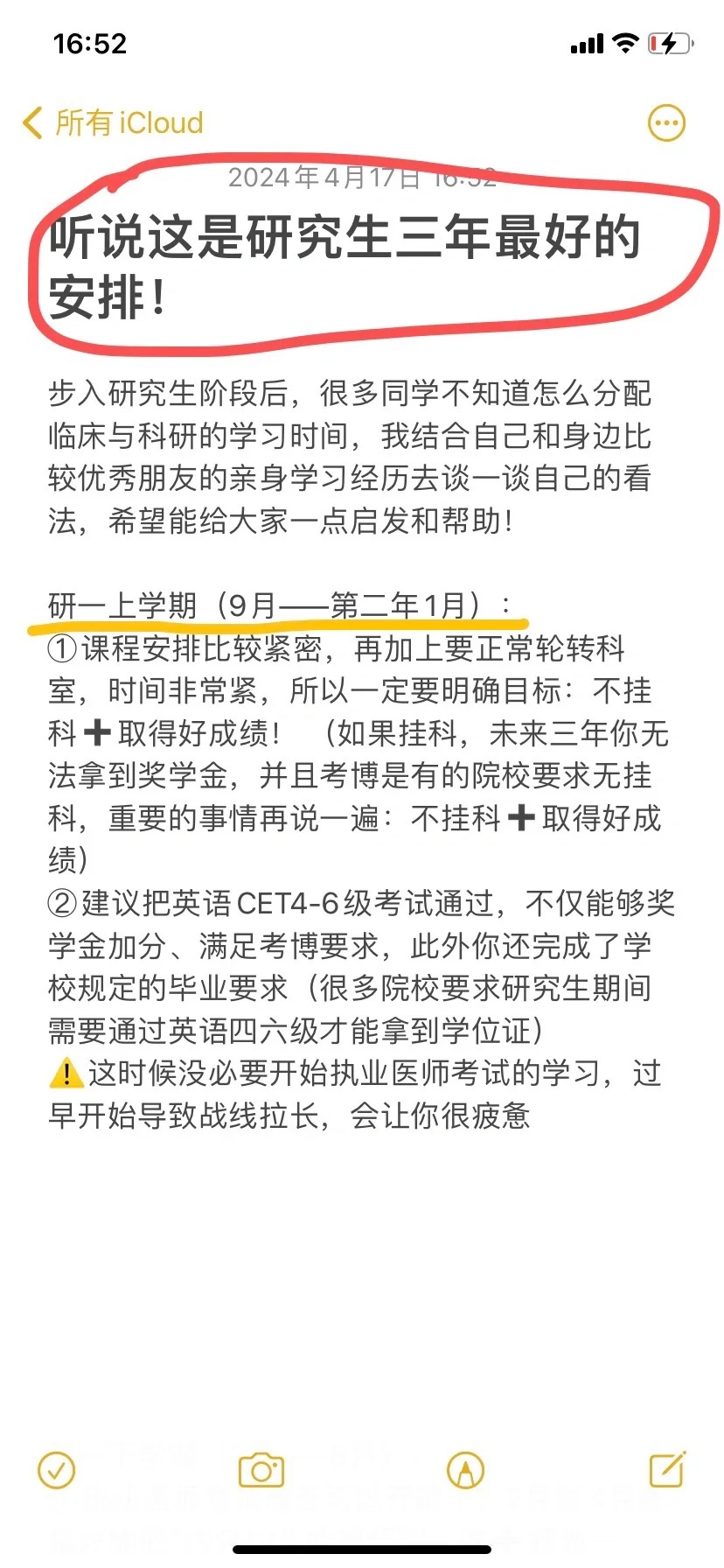The image size is (724, 1568).
Task: Open the camera attachment options
Action: (x=261, y=1471)
